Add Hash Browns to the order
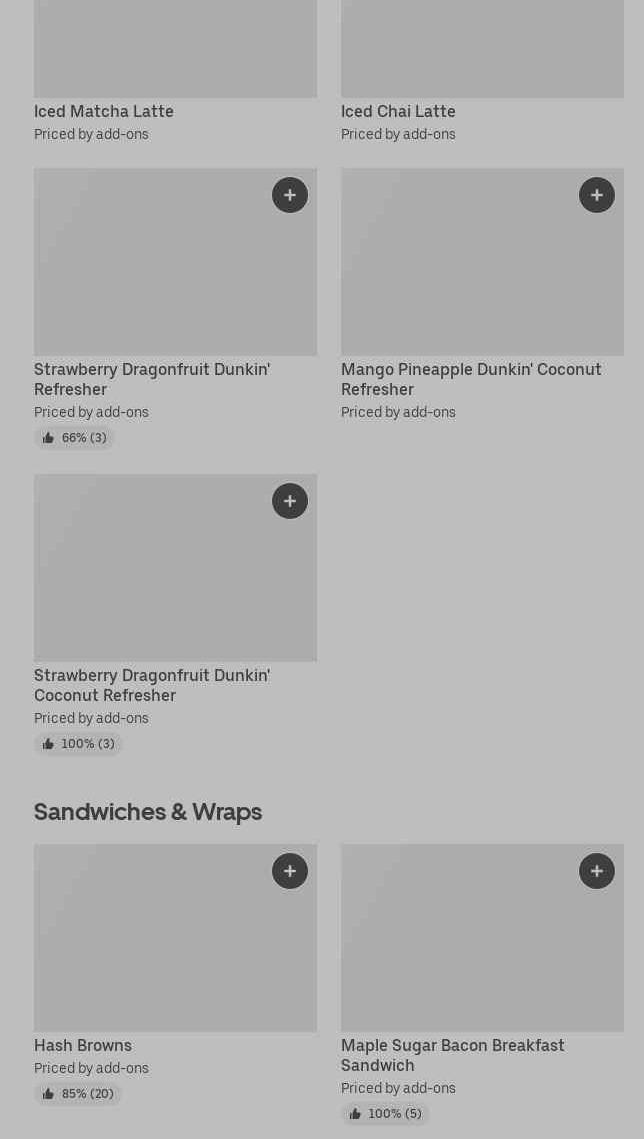 click(x=290, y=871)
